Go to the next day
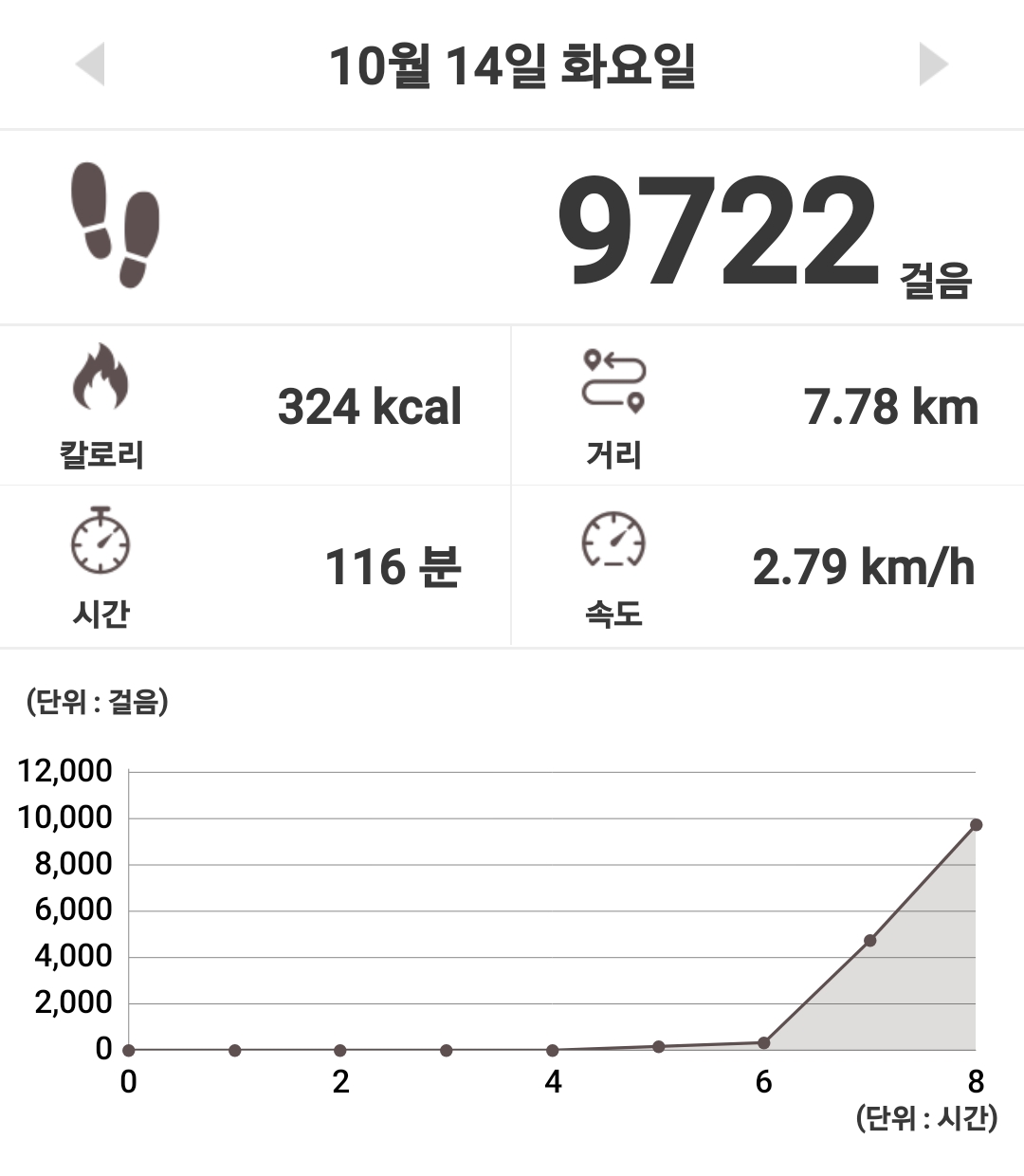This screenshot has width=1024, height=1176. click(933, 64)
